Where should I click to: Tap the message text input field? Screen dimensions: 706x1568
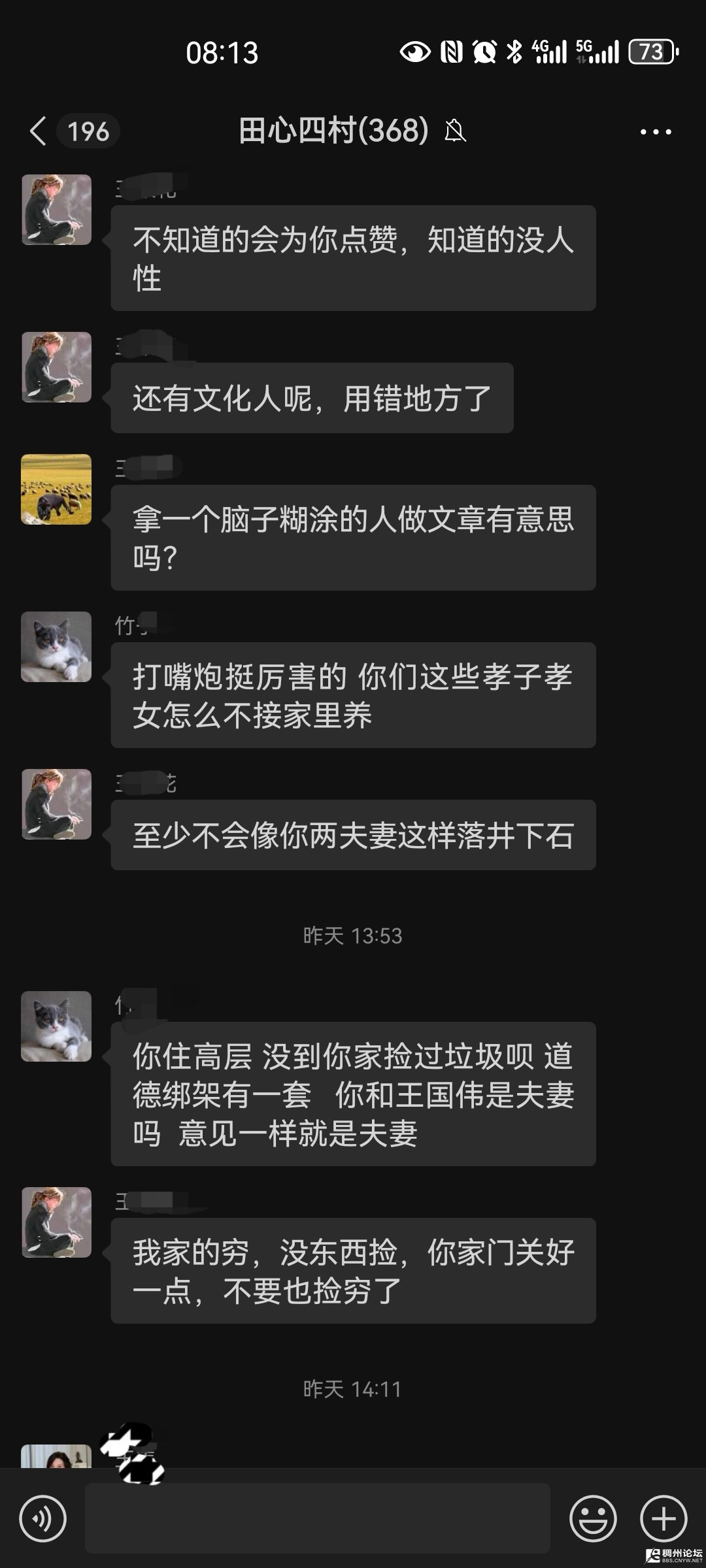[x=318, y=1518]
